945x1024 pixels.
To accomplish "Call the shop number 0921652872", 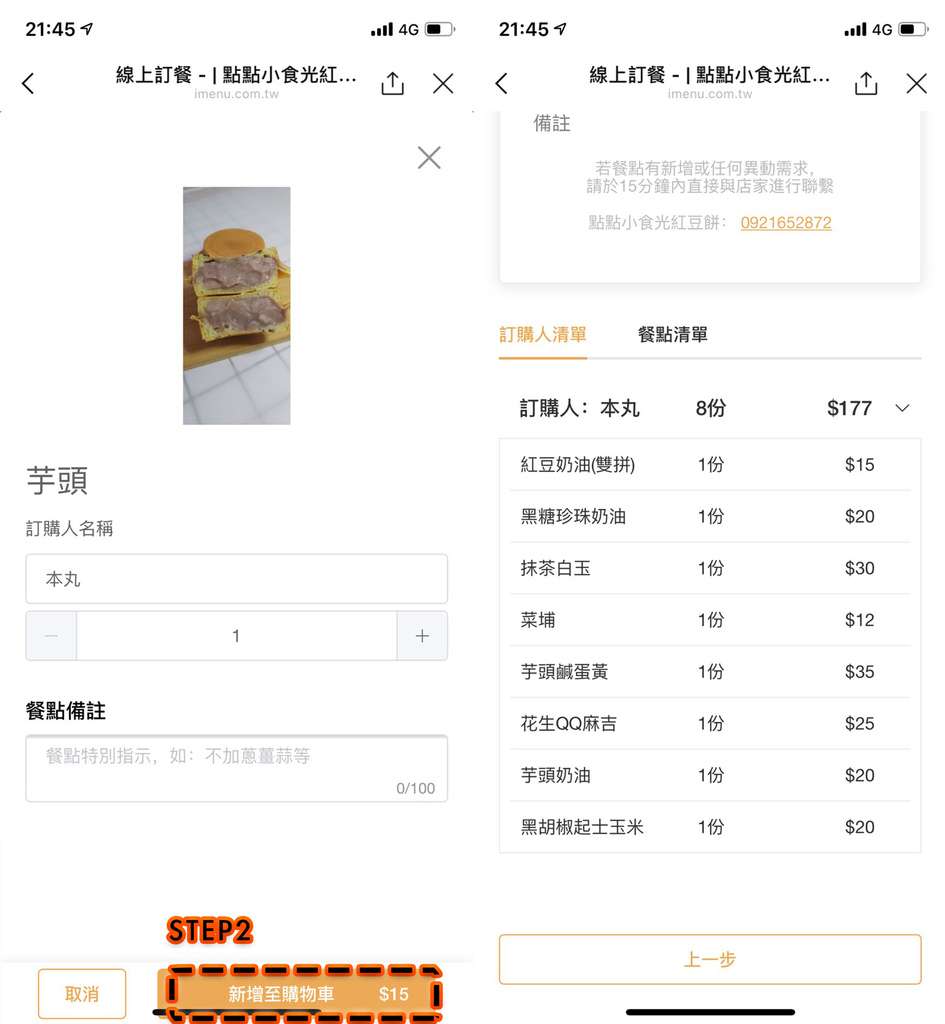I will 785,222.
